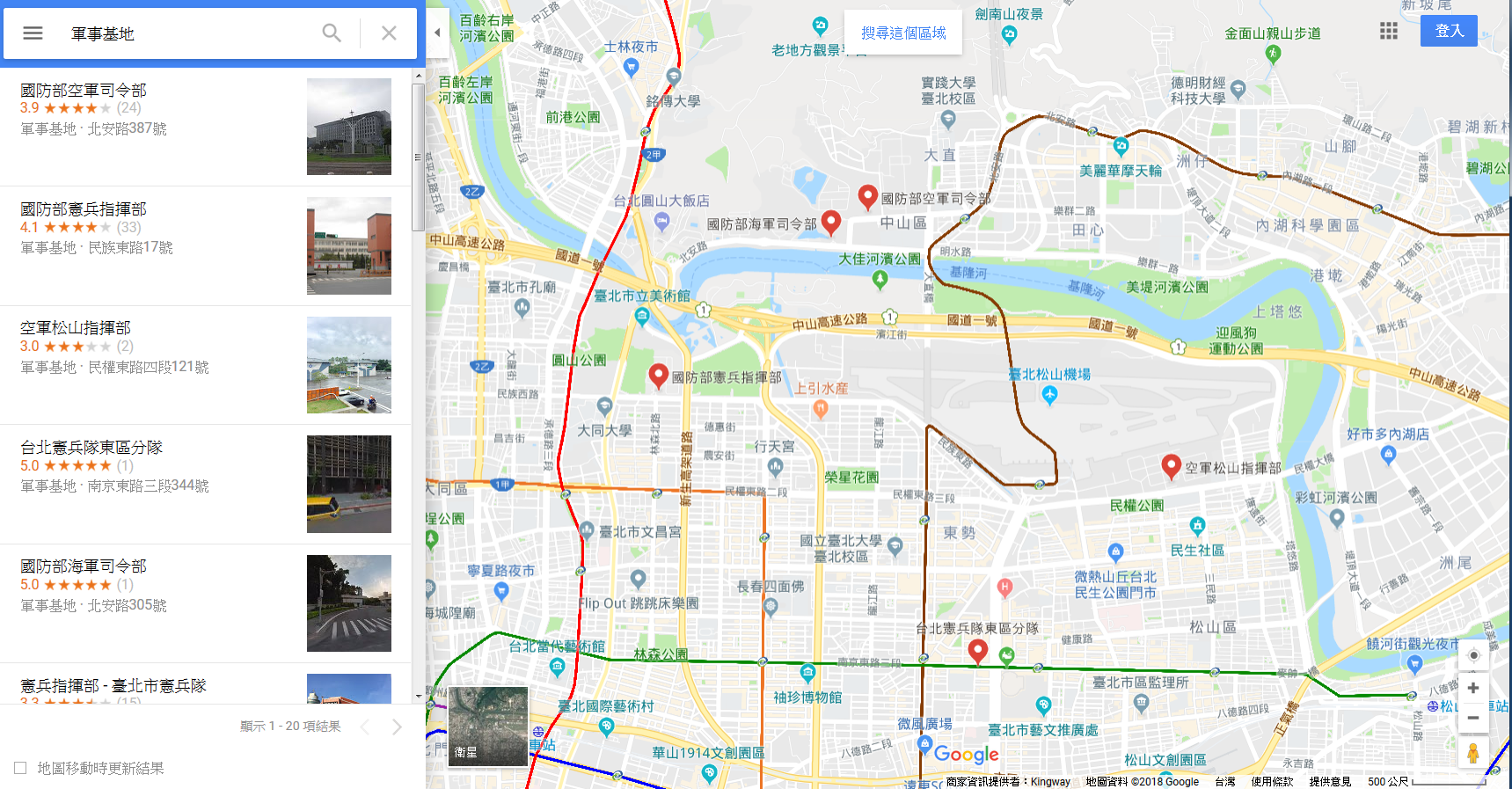Zoom out on the map

(x=1473, y=718)
